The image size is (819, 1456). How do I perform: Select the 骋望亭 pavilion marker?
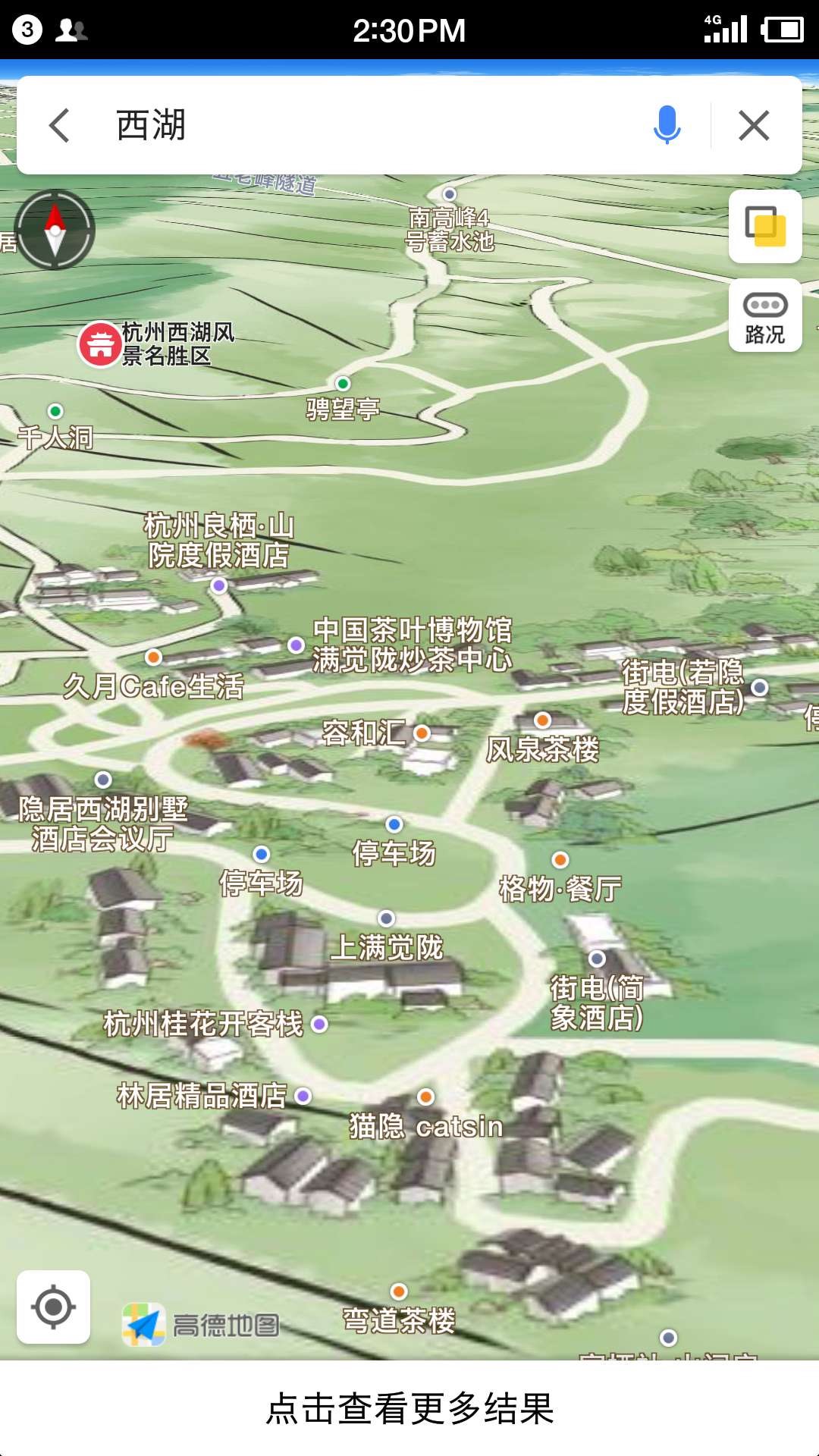(343, 384)
